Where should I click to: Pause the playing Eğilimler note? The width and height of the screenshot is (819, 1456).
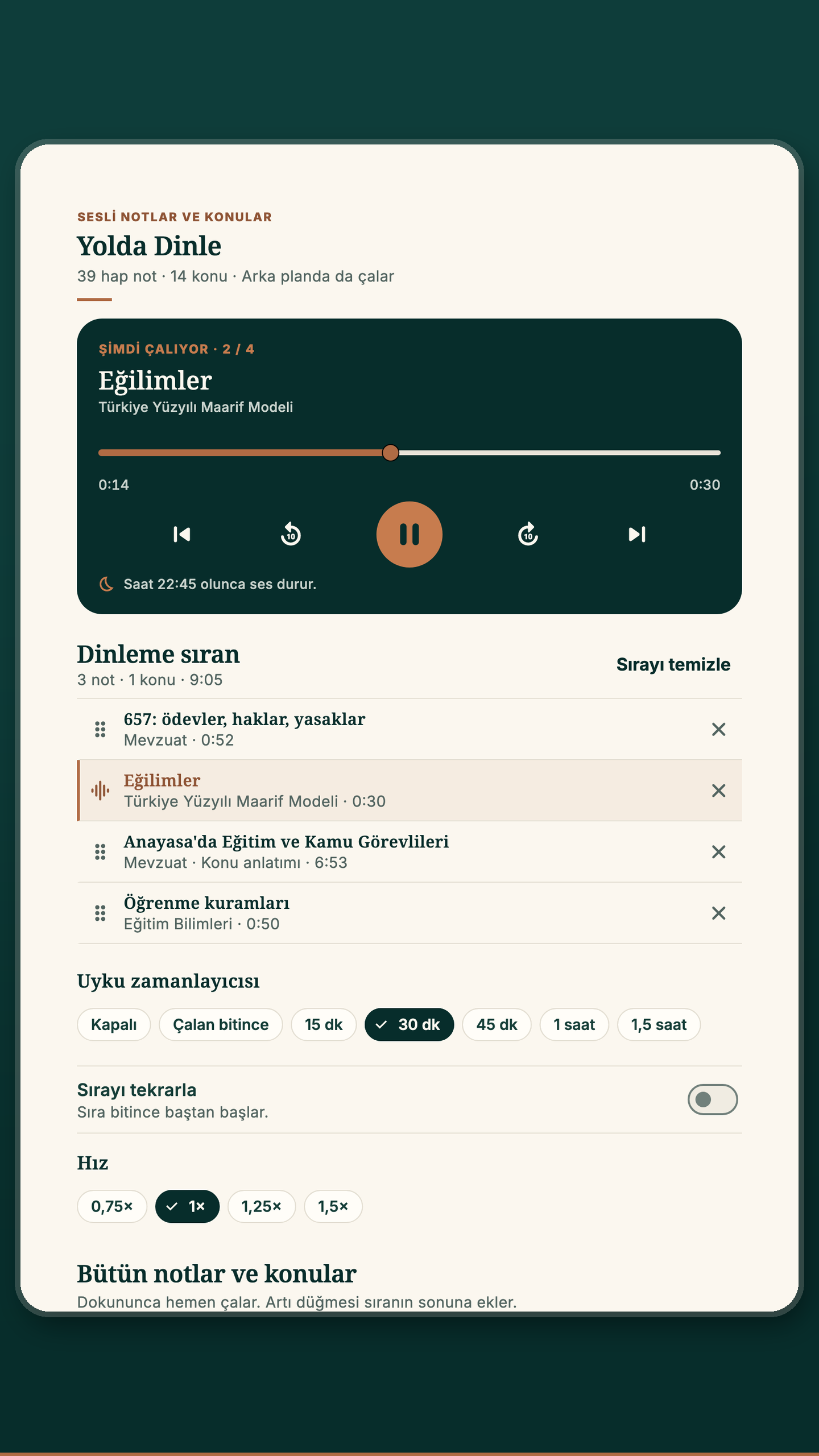click(x=409, y=534)
